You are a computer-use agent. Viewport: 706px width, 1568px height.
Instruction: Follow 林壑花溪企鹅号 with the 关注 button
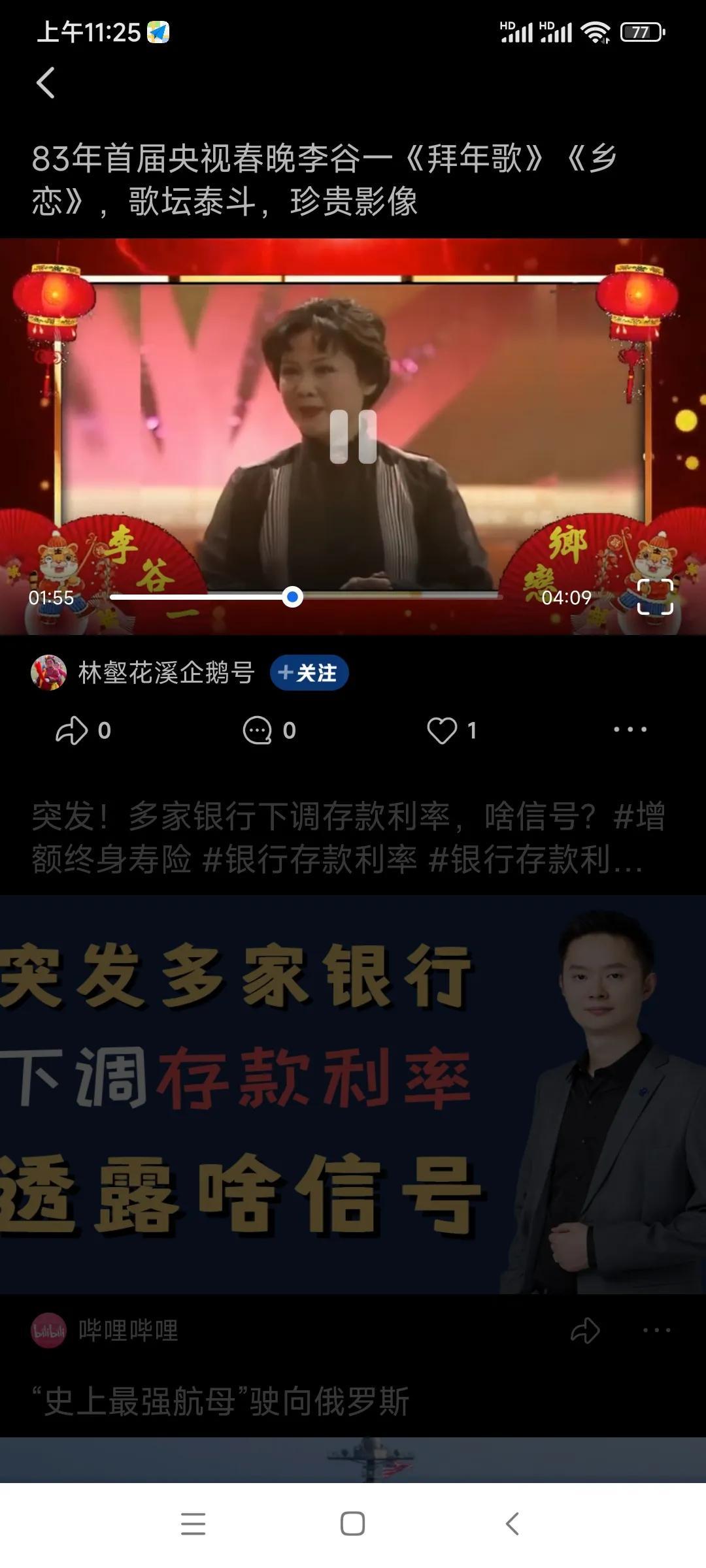pyautogui.click(x=309, y=672)
